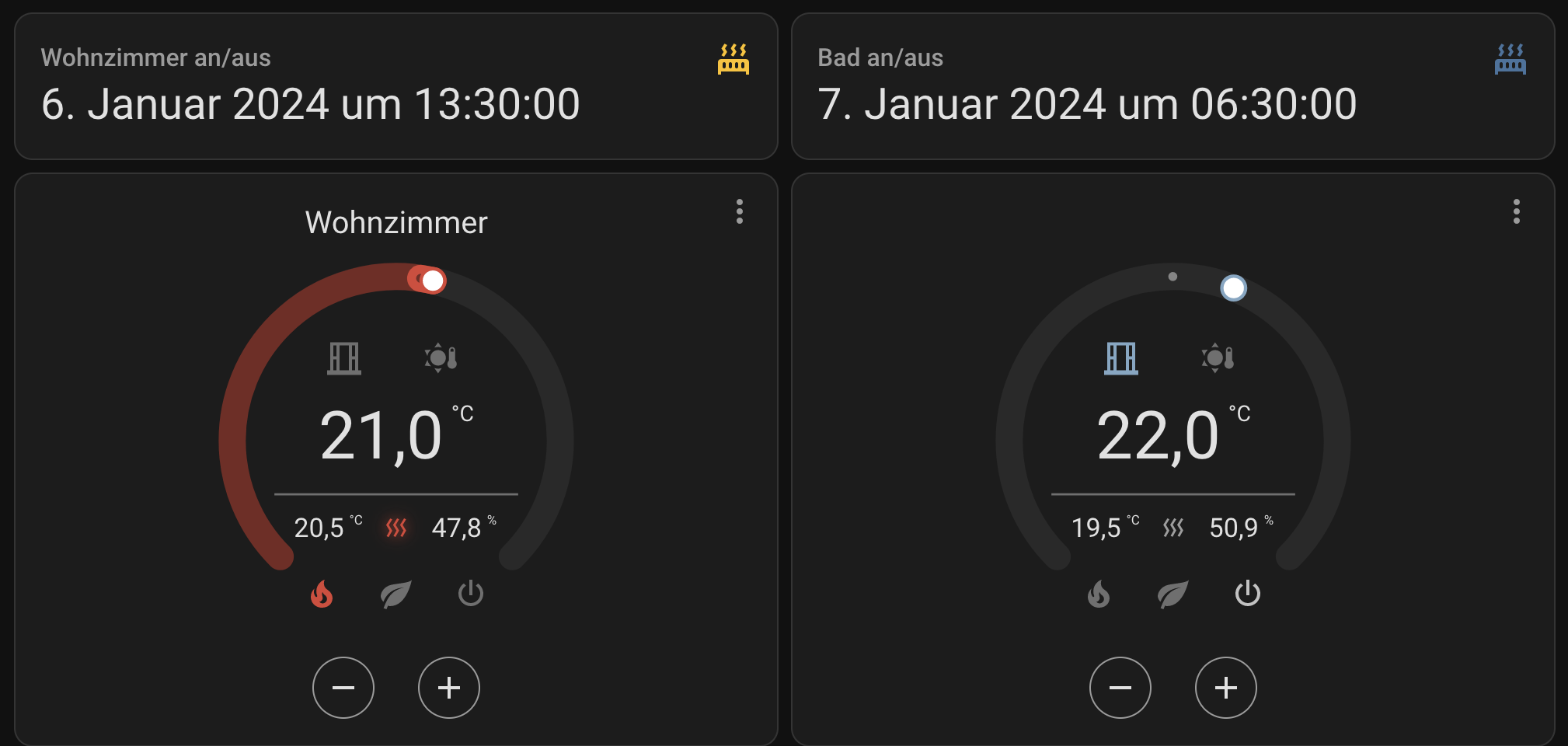Lower the 22,0 °C thermostat with minus
Viewport: 1568px width, 746px height.
1120,688
